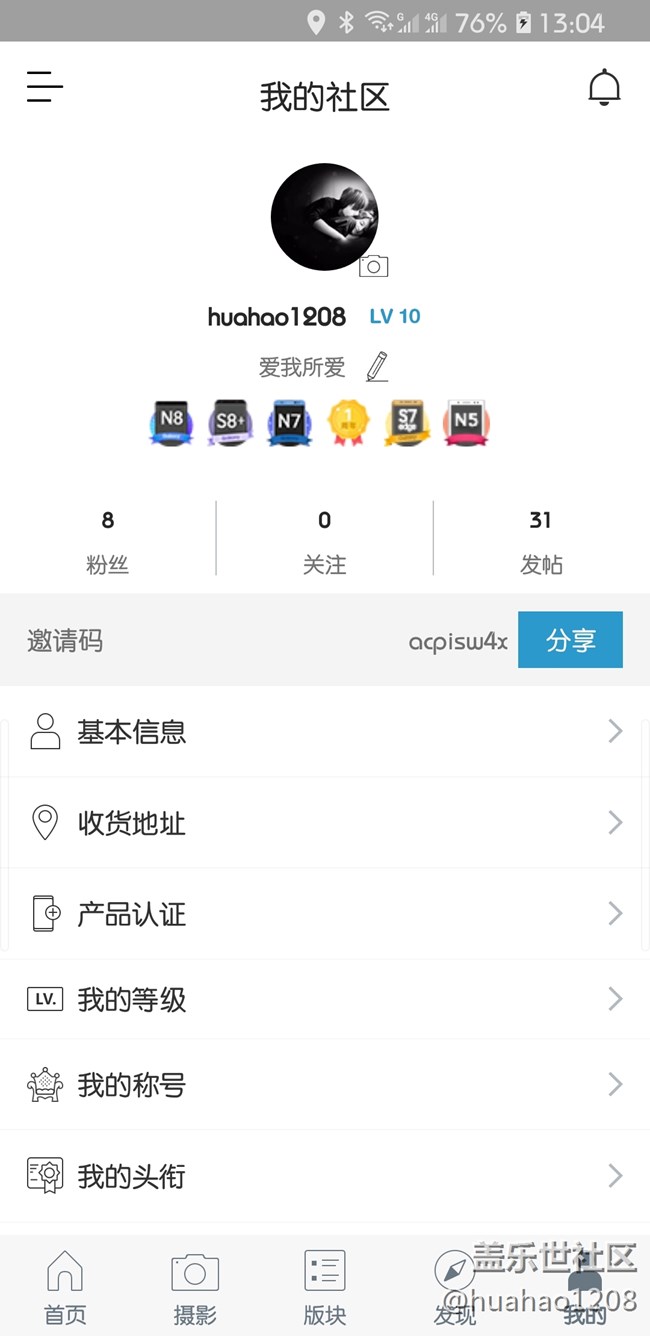The image size is (650, 1336).
Task: View the 发帖 posts list
Action: tap(541, 541)
